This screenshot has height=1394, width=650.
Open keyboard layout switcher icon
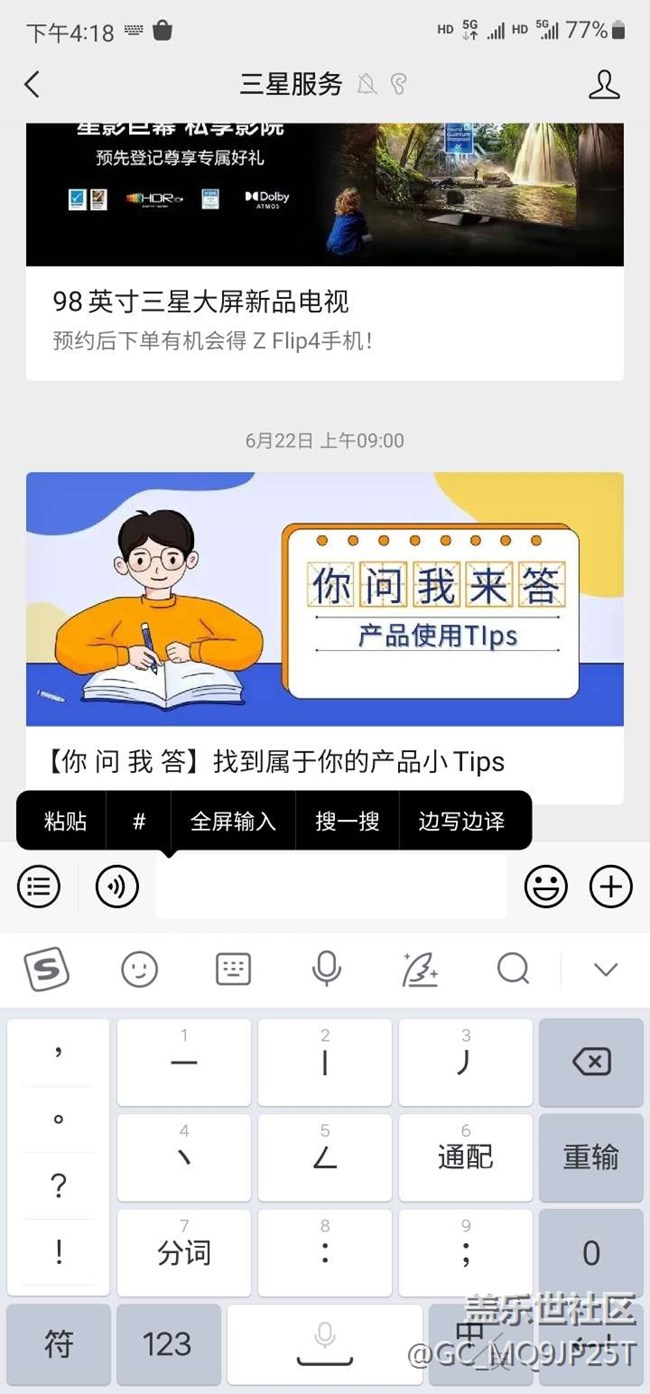tap(233, 968)
